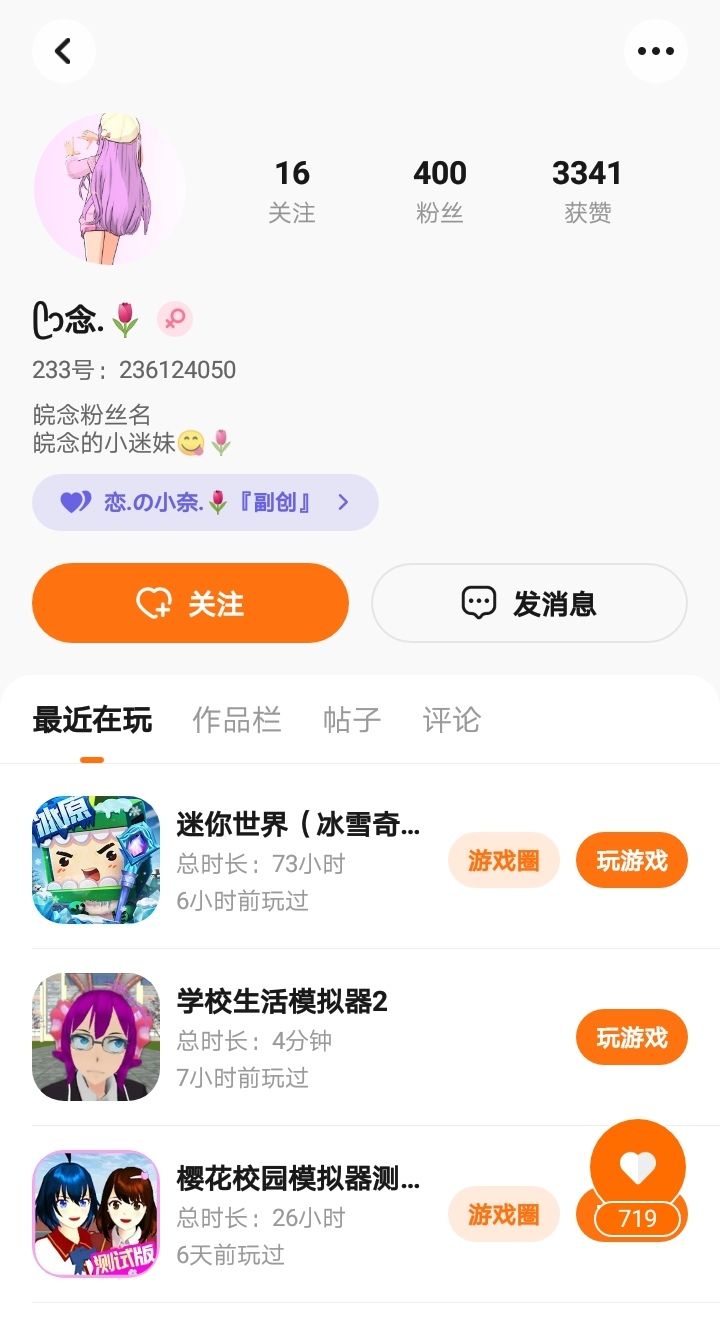This screenshot has width=720, height=1317.
Task: Open the profile avatar picture
Action: (x=109, y=189)
